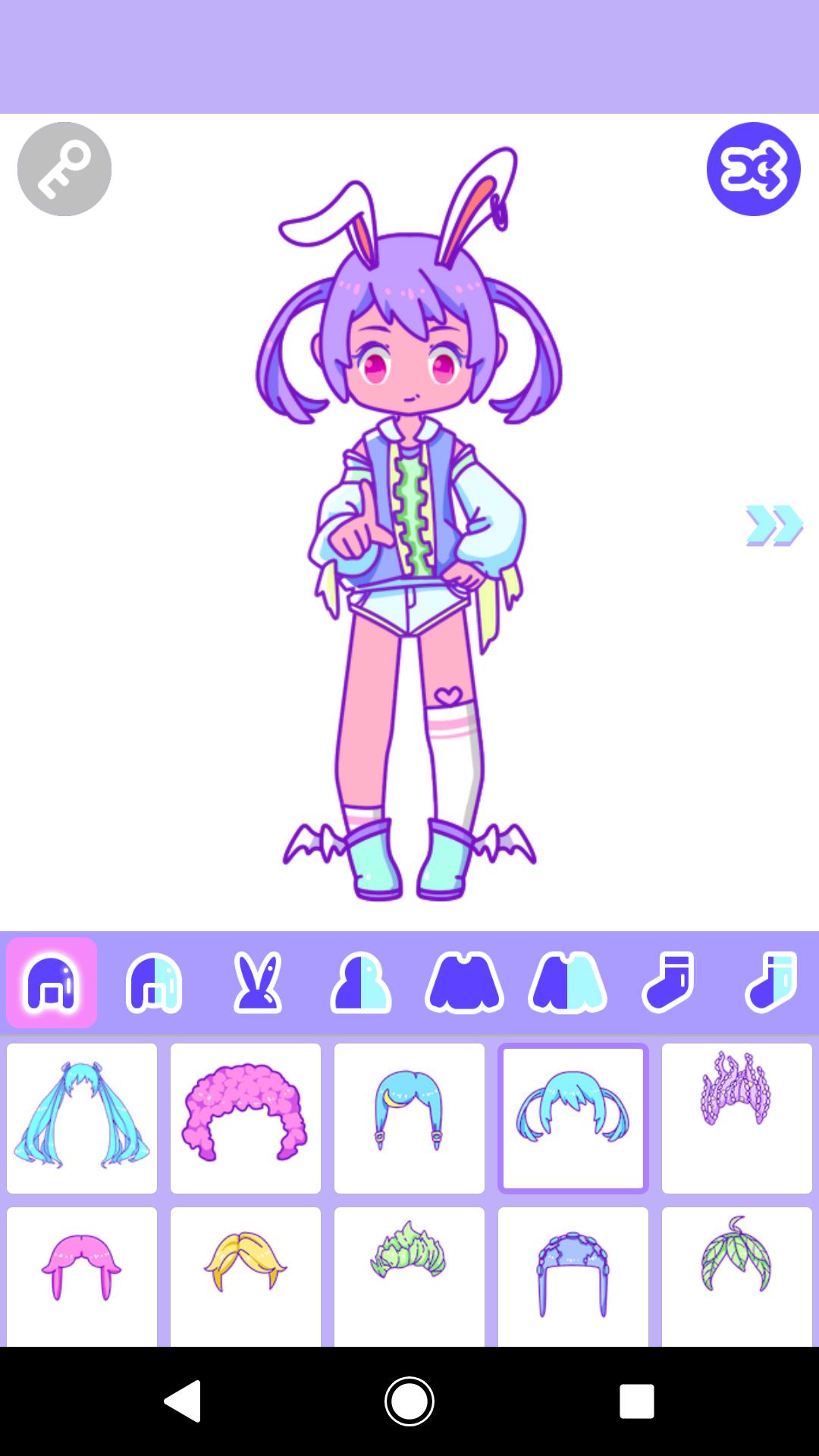Choose the purple tentacle hairstyle

point(737,1117)
